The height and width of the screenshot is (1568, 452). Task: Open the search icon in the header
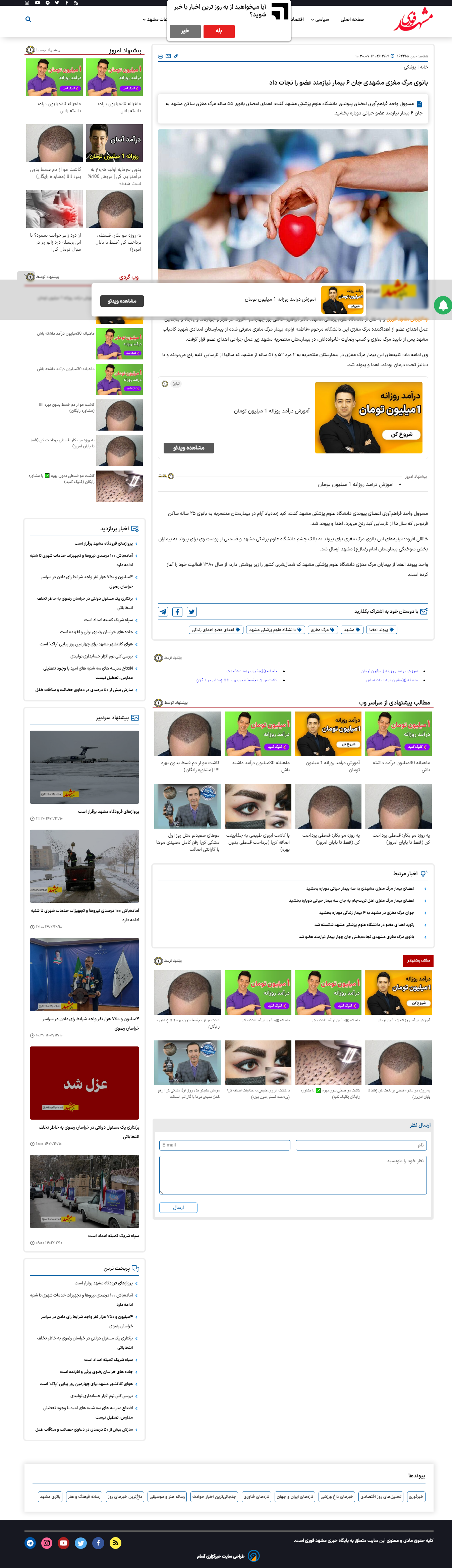point(28,19)
